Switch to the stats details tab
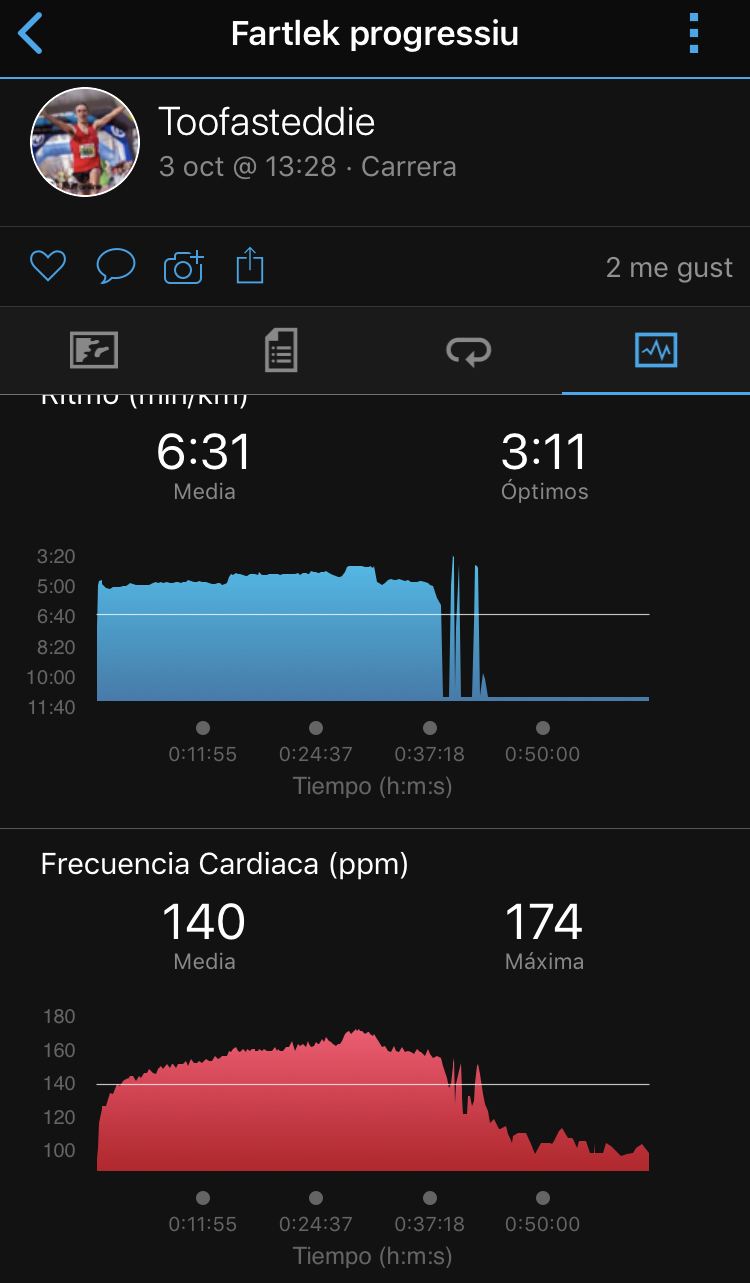This screenshot has height=1283, width=750. [281, 351]
